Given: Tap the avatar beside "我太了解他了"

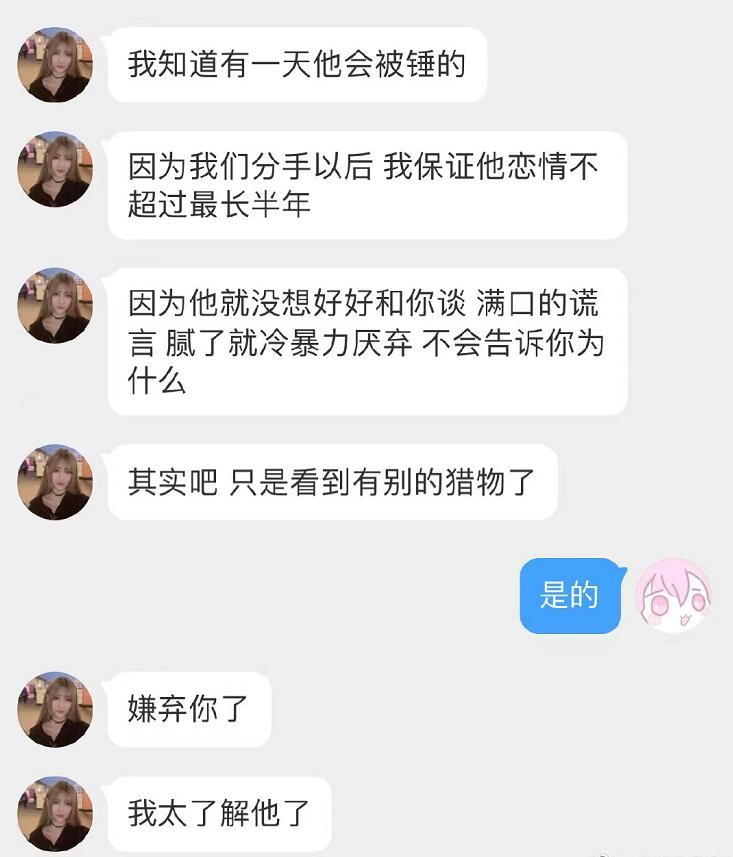Looking at the screenshot, I should click(55, 813).
